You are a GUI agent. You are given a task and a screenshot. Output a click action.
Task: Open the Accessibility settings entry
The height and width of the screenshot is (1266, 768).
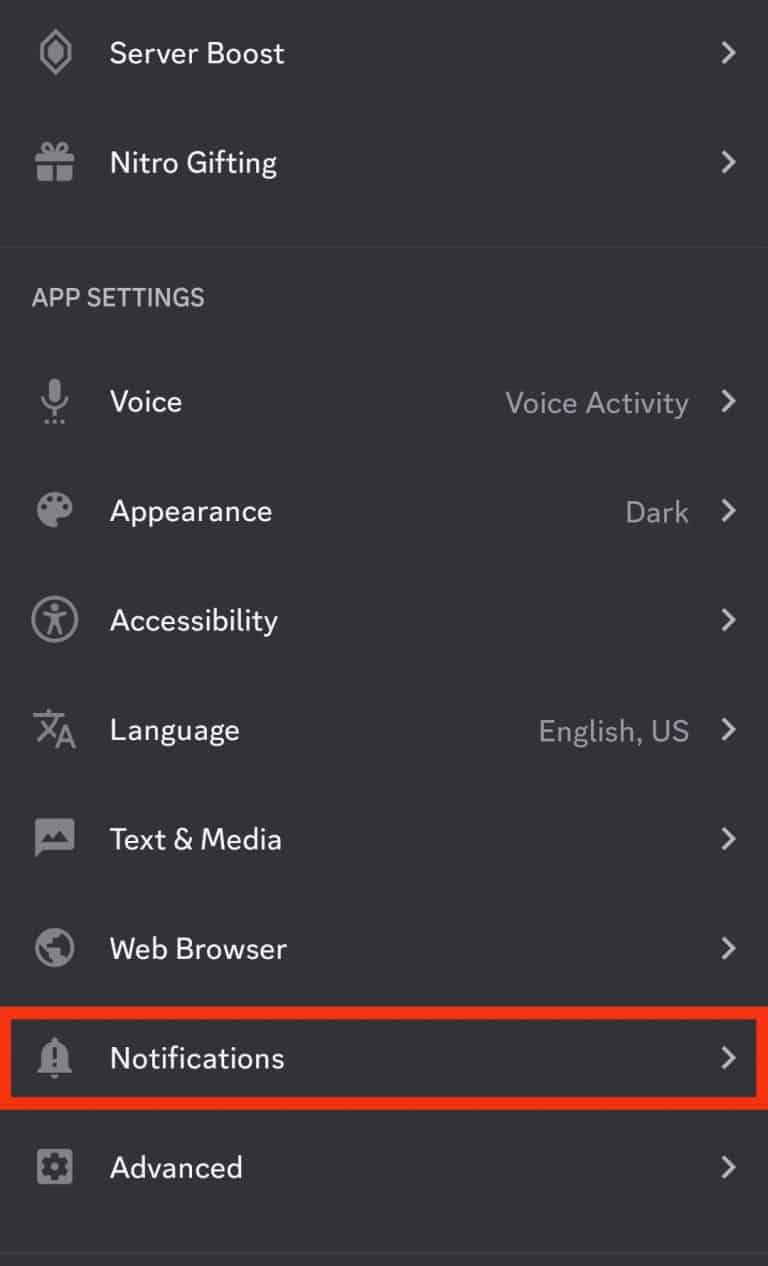[193, 620]
